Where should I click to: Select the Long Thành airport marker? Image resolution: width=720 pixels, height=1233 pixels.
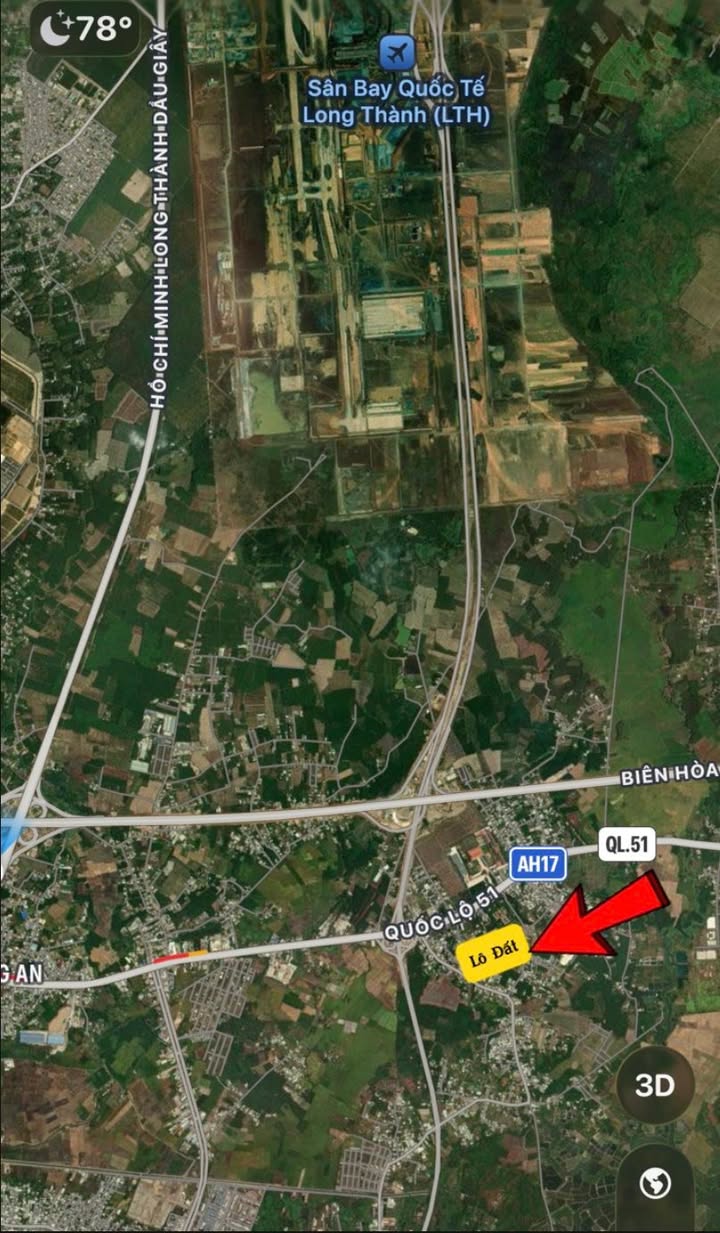coord(396,51)
